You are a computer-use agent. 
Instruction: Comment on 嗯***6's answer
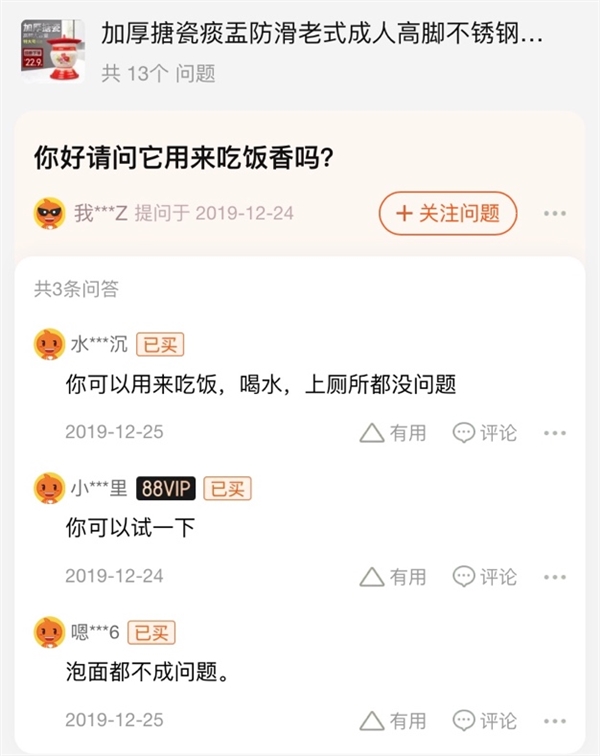pos(485,721)
